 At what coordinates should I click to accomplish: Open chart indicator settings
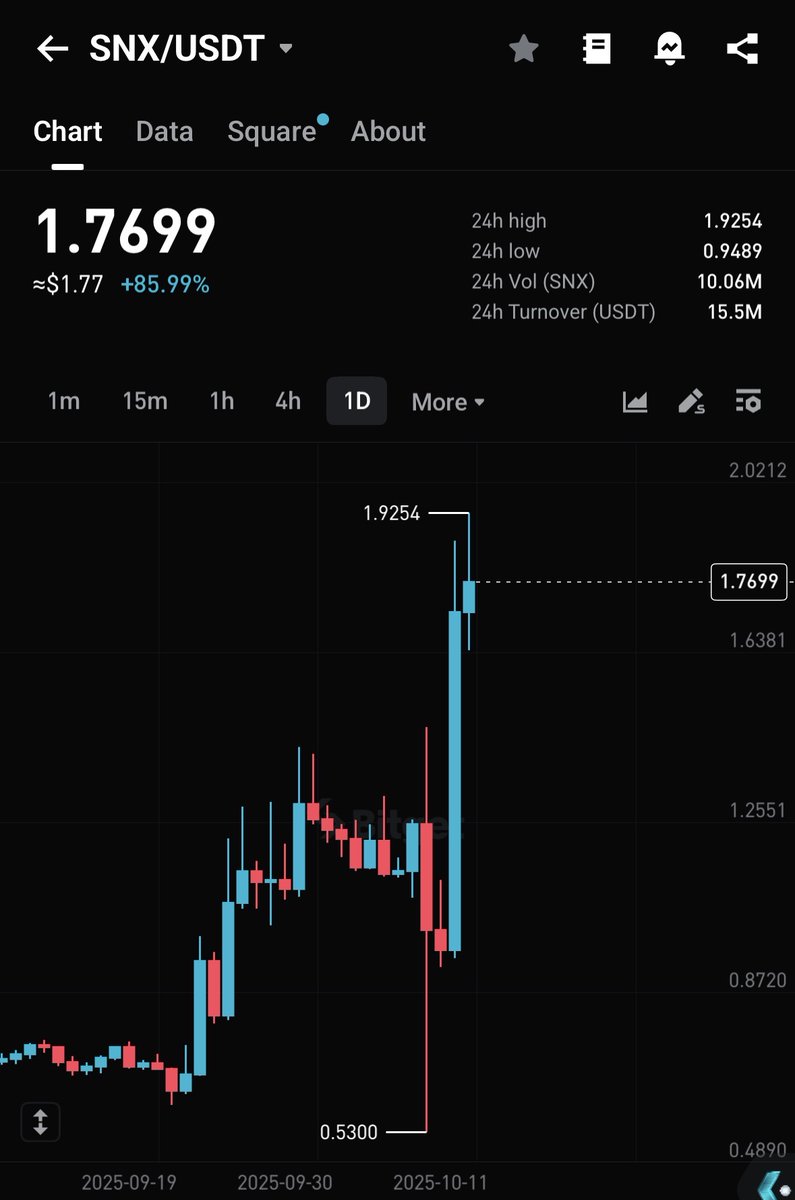748,402
